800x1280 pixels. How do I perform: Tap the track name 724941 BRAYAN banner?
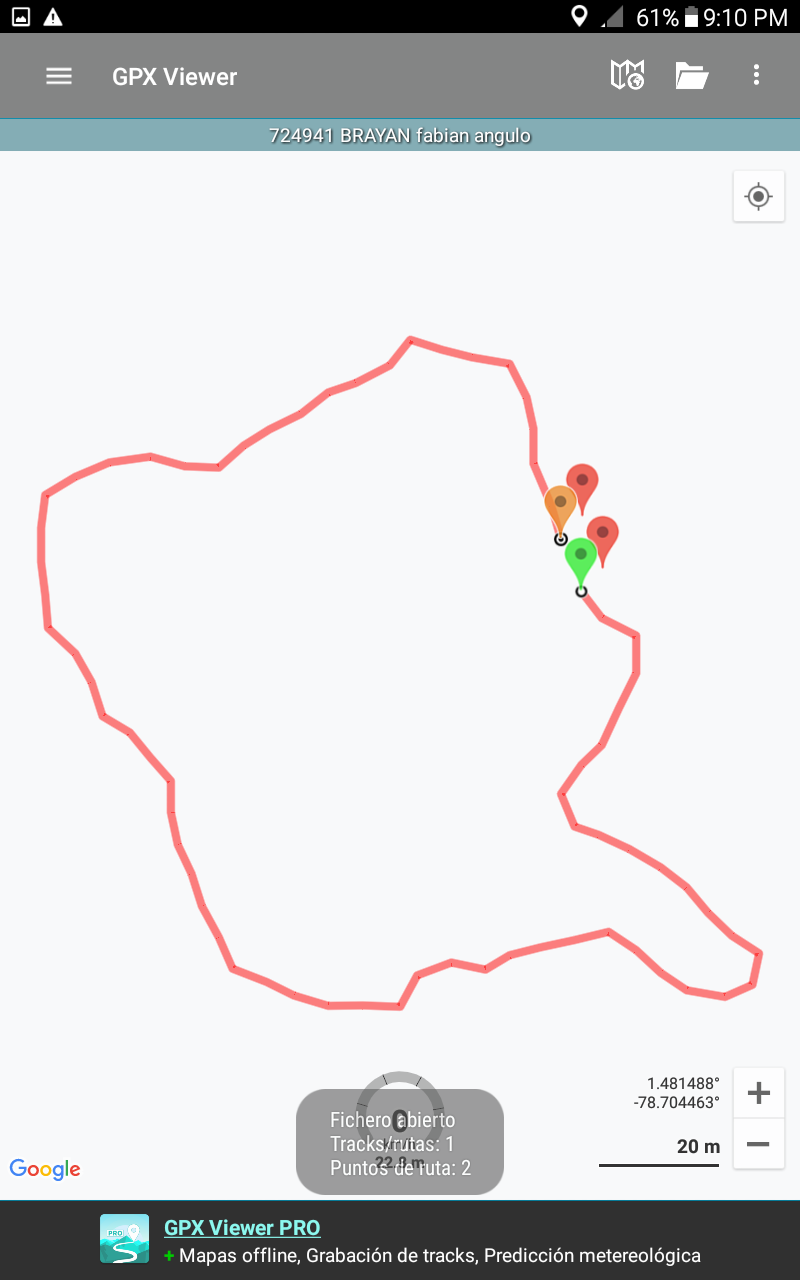[400, 135]
